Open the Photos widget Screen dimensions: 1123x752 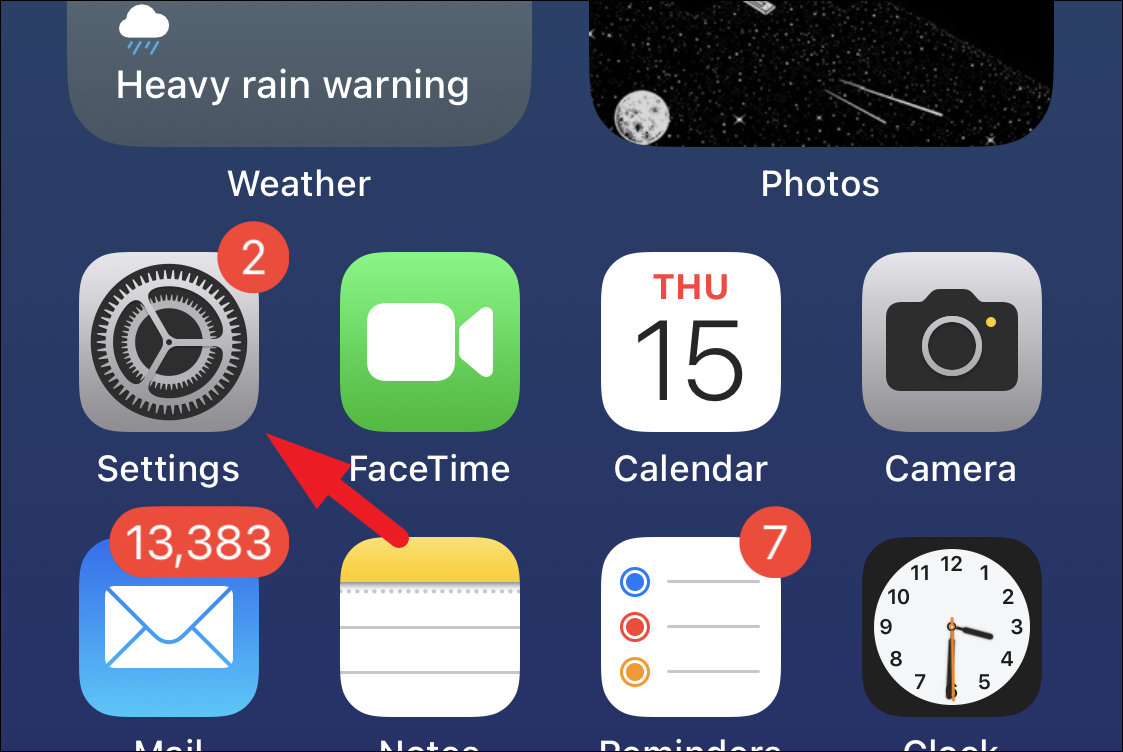pyautogui.click(x=820, y=70)
